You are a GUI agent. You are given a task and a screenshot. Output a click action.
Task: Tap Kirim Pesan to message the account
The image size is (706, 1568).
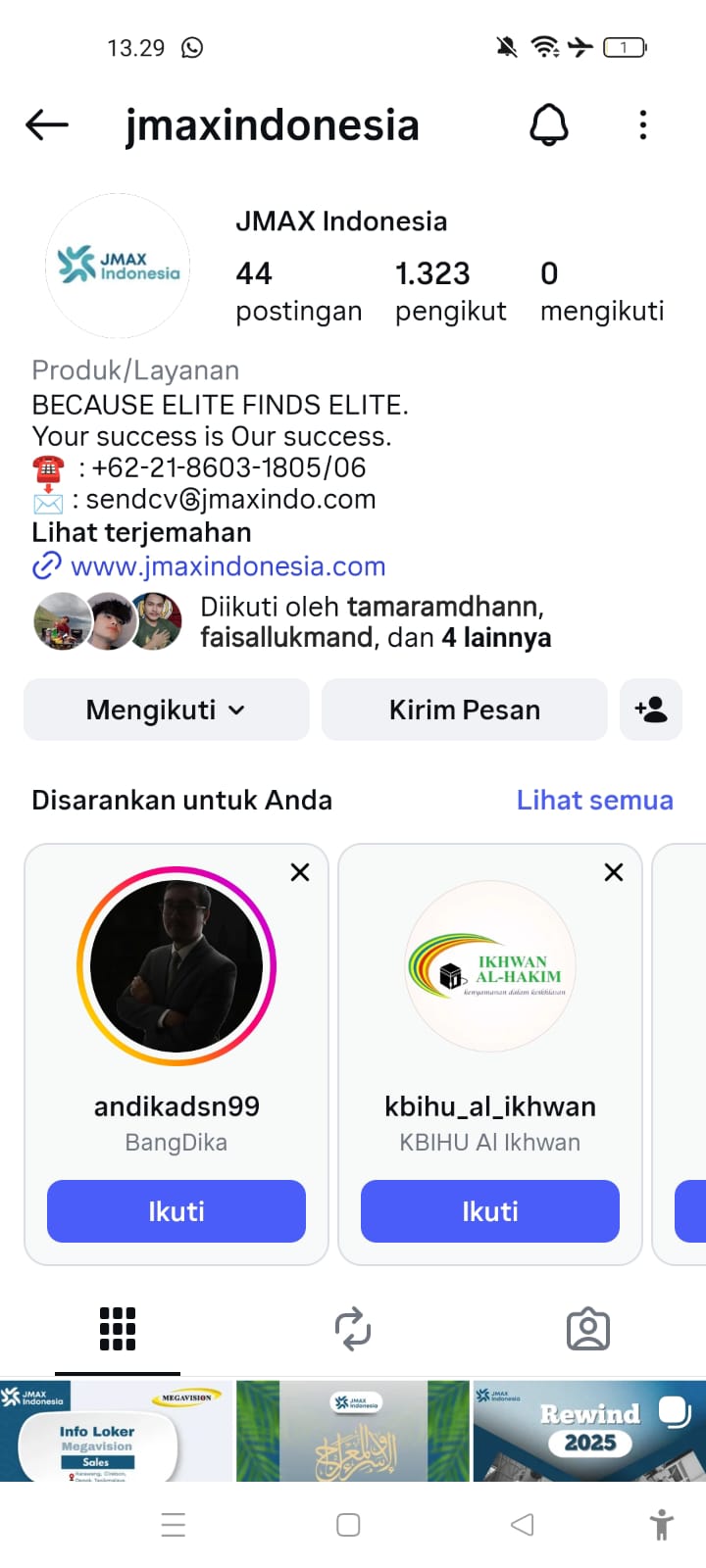(464, 710)
